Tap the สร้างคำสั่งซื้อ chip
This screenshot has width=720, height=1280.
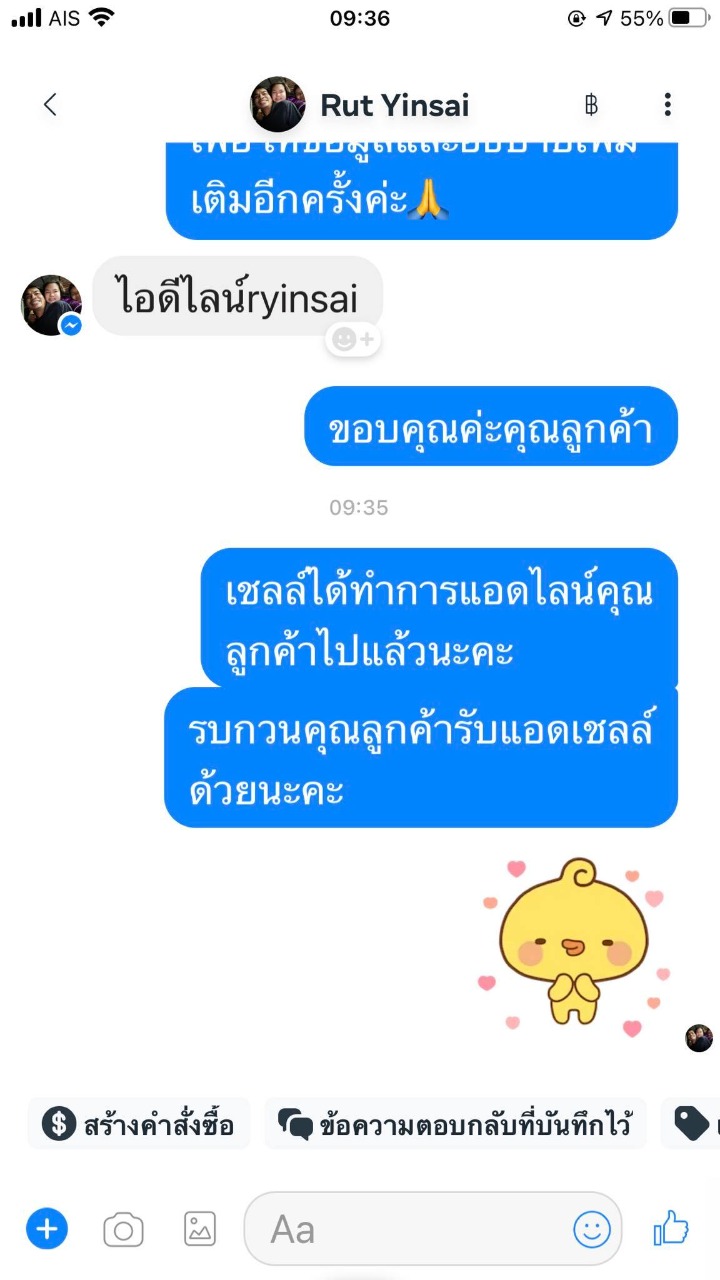139,1124
